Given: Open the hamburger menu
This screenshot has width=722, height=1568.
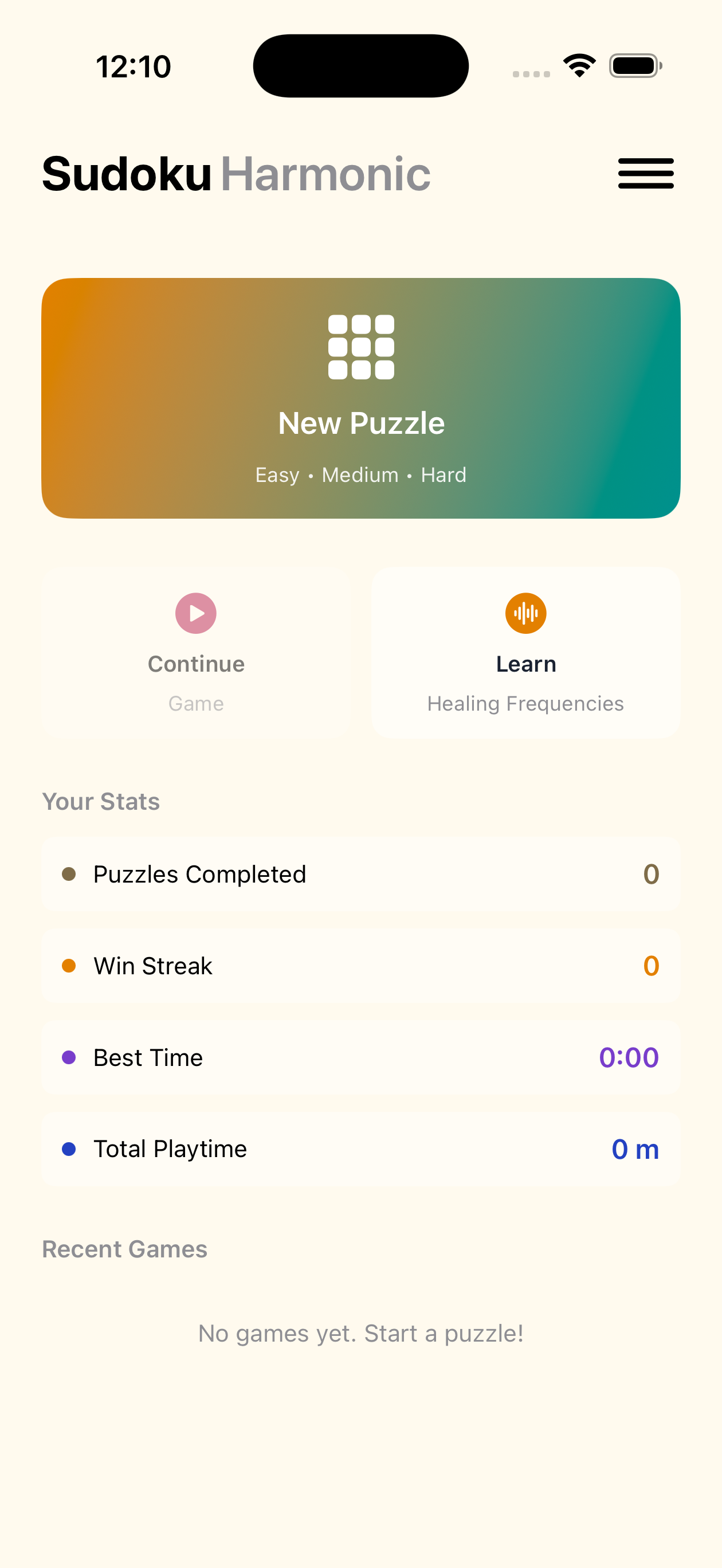Looking at the screenshot, I should coord(646,174).
